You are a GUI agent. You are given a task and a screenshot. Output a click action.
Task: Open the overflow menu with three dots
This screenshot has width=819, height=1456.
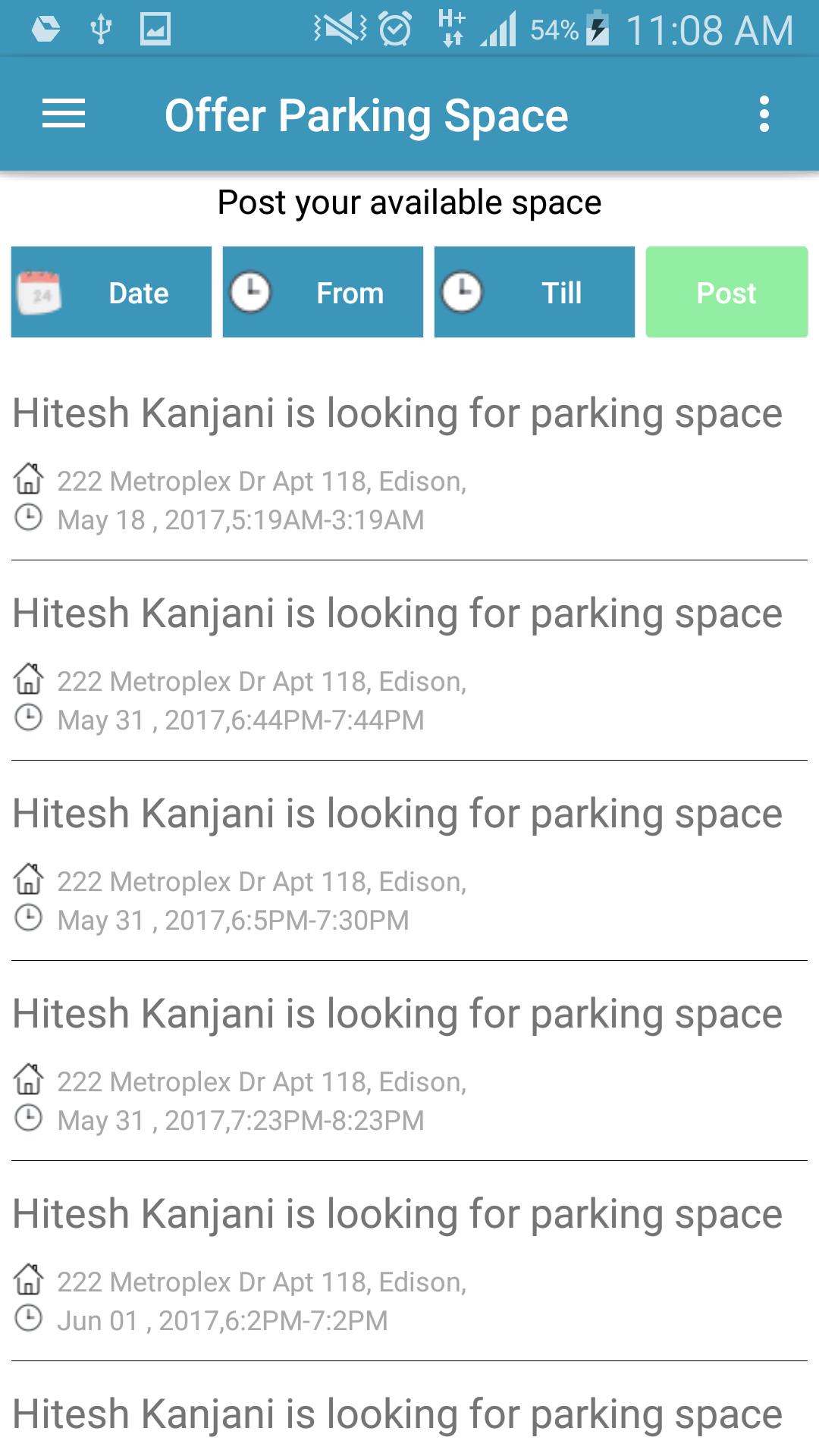point(764,114)
